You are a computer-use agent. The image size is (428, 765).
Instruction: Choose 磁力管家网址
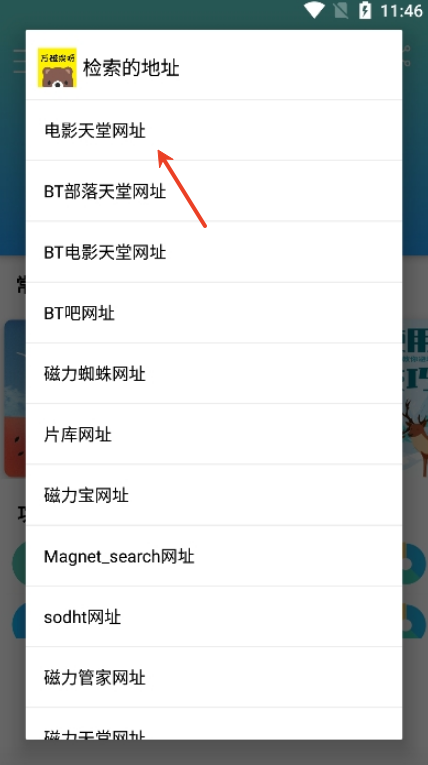pos(214,678)
